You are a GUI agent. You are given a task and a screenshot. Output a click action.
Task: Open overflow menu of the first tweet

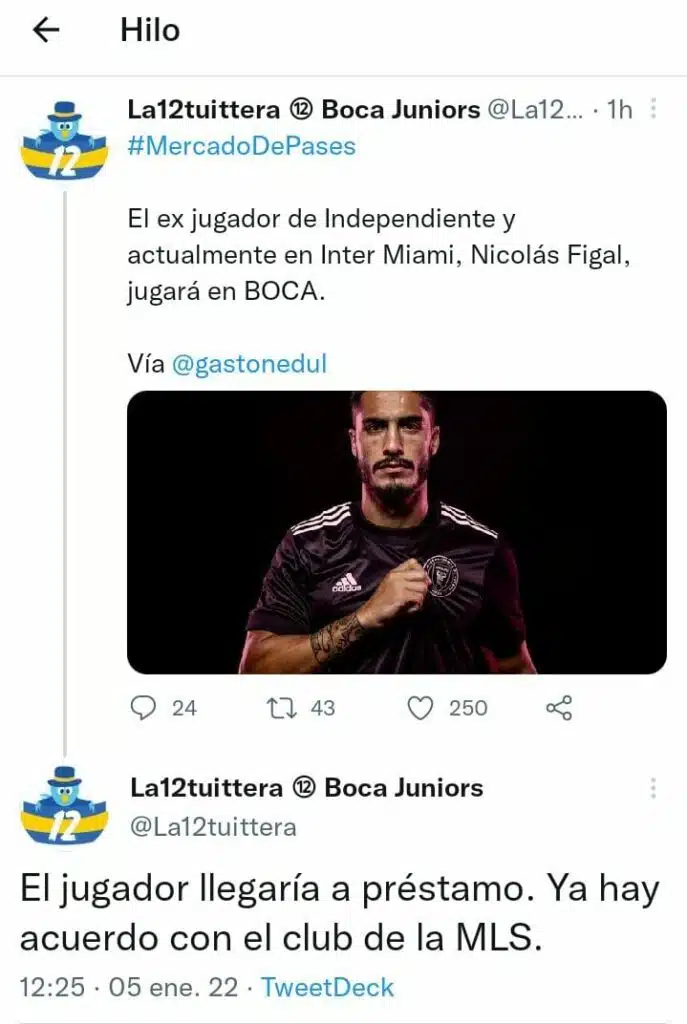[653, 110]
